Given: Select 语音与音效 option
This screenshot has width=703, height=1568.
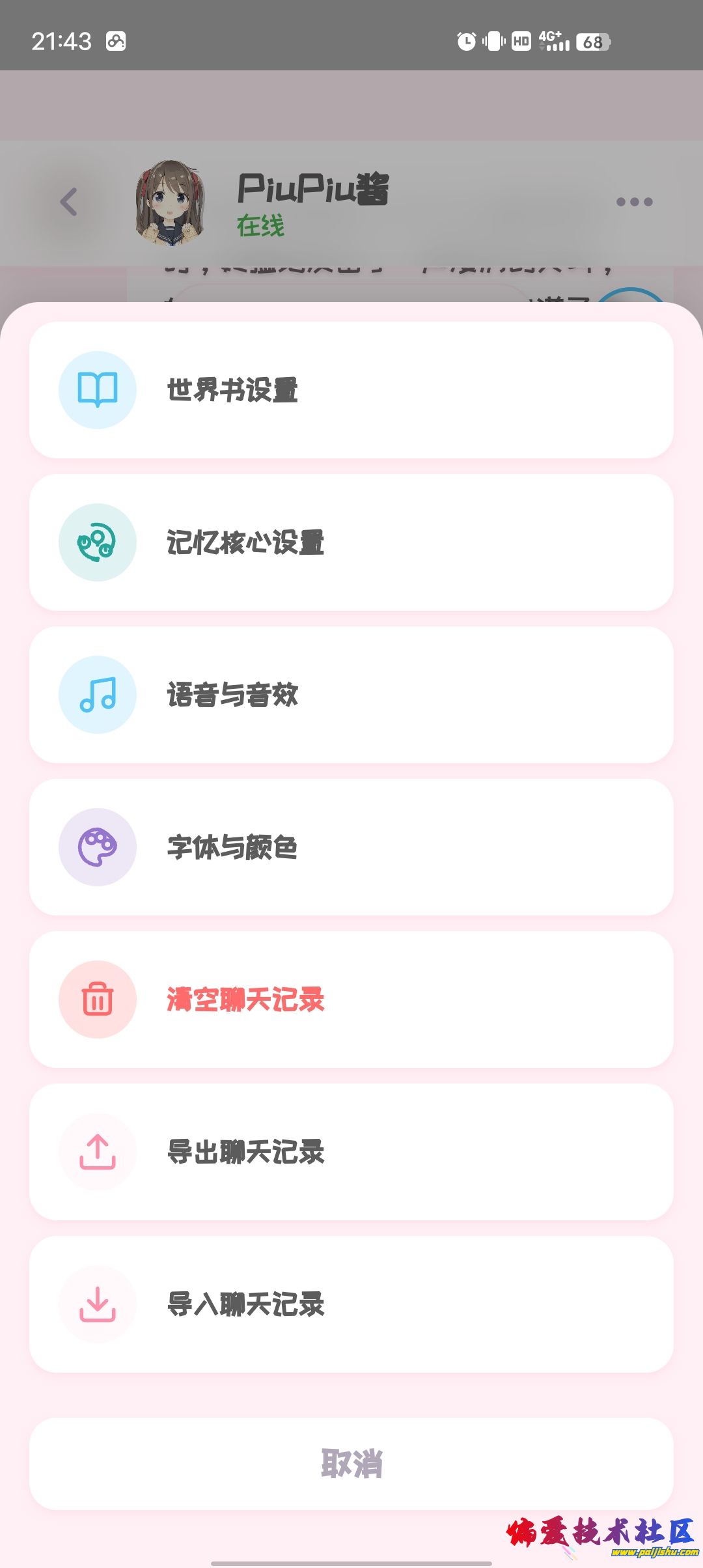Looking at the screenshot, I should tap(351, 695).
